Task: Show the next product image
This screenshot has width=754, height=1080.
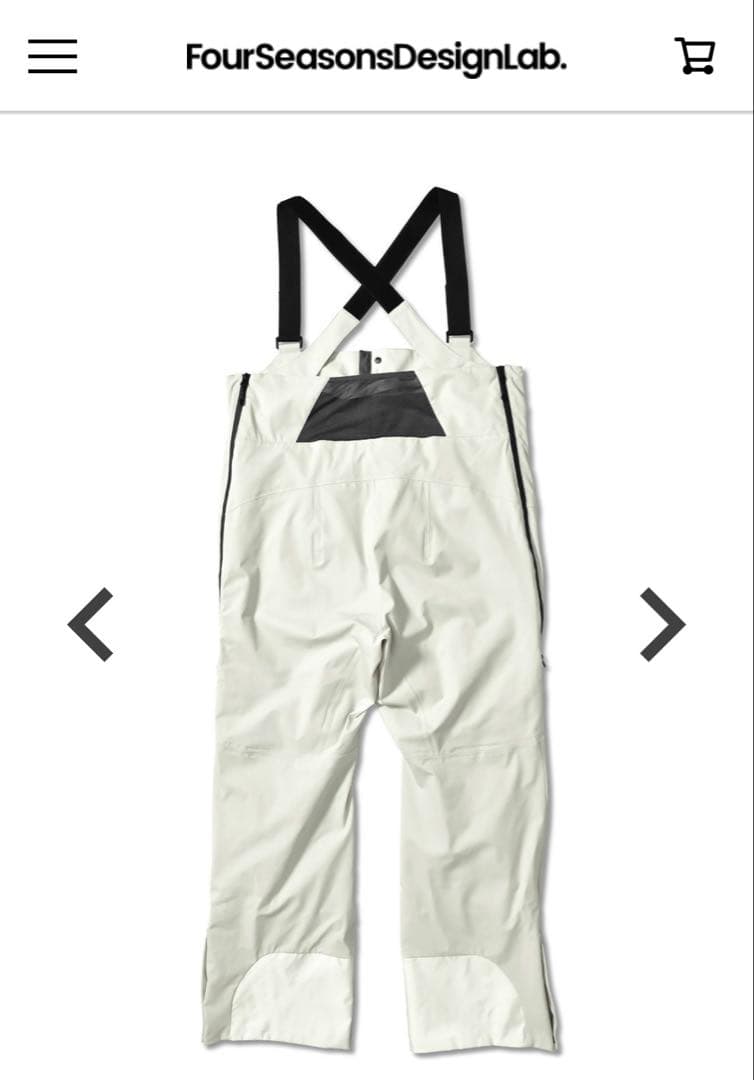Action: tap(662, 624)
